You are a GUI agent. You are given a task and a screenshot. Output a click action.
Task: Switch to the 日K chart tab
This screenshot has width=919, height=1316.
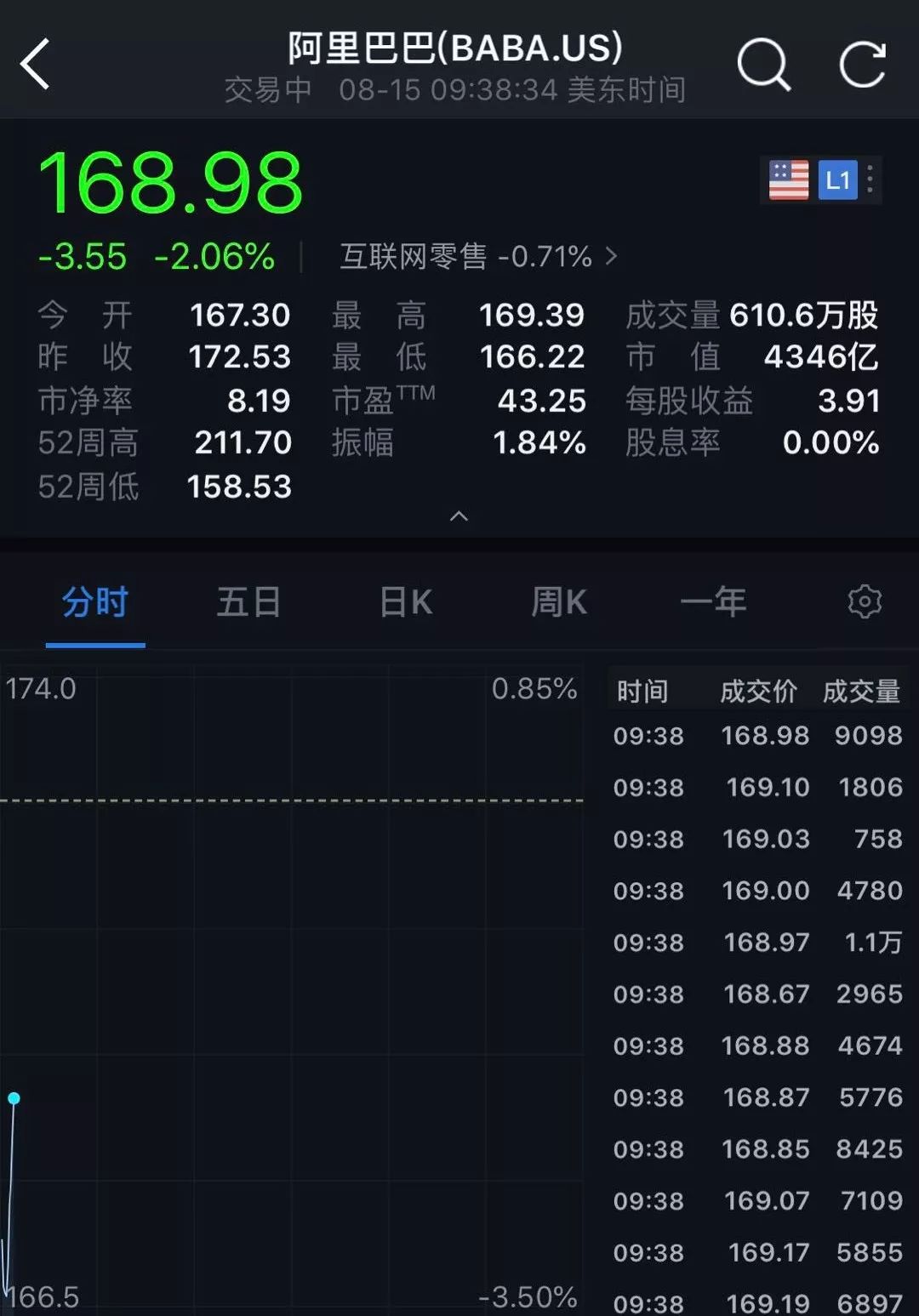pos(406,602)
